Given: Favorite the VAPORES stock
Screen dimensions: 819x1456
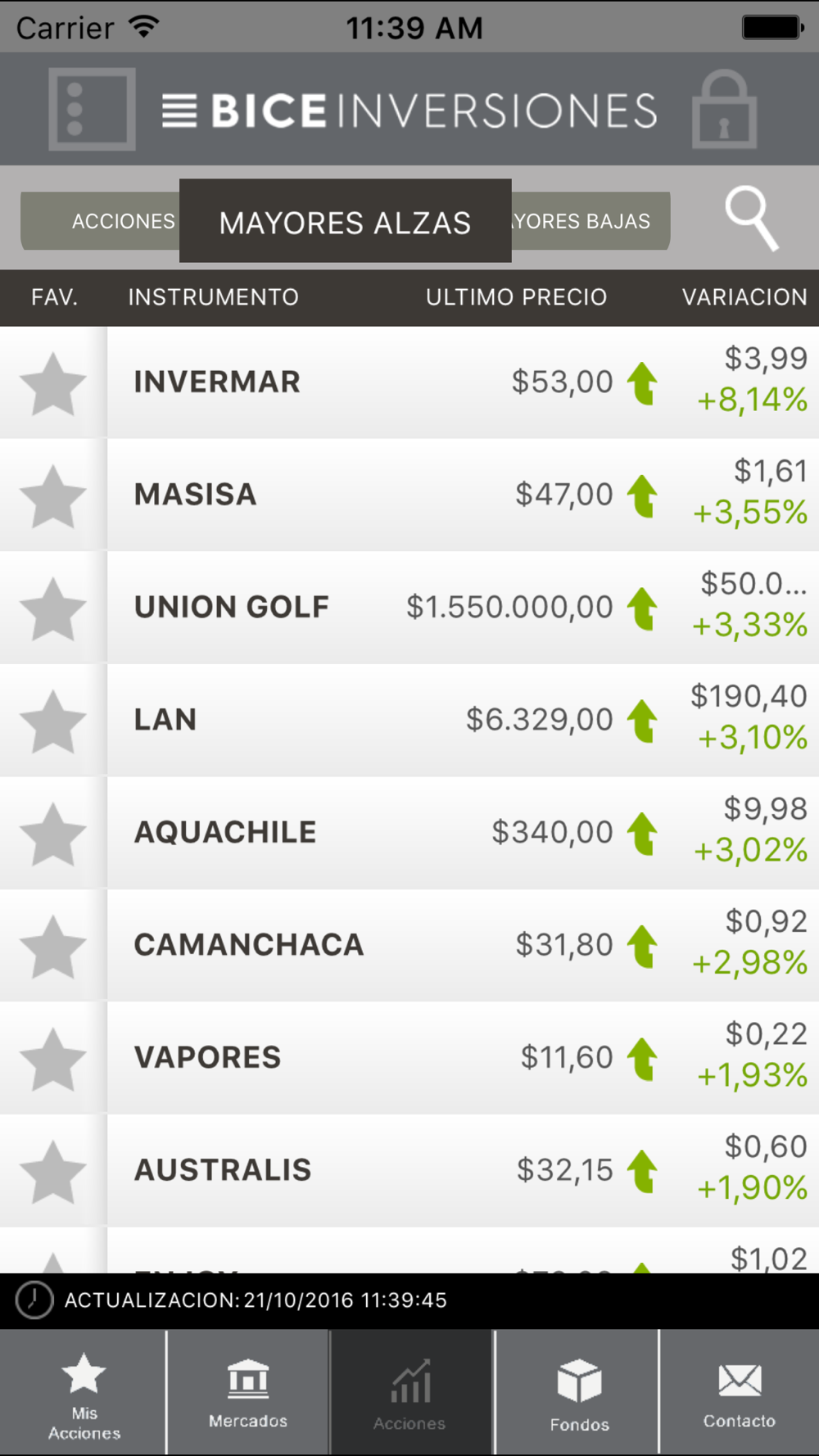Looking at the screenshot, I should [53, 1059].
